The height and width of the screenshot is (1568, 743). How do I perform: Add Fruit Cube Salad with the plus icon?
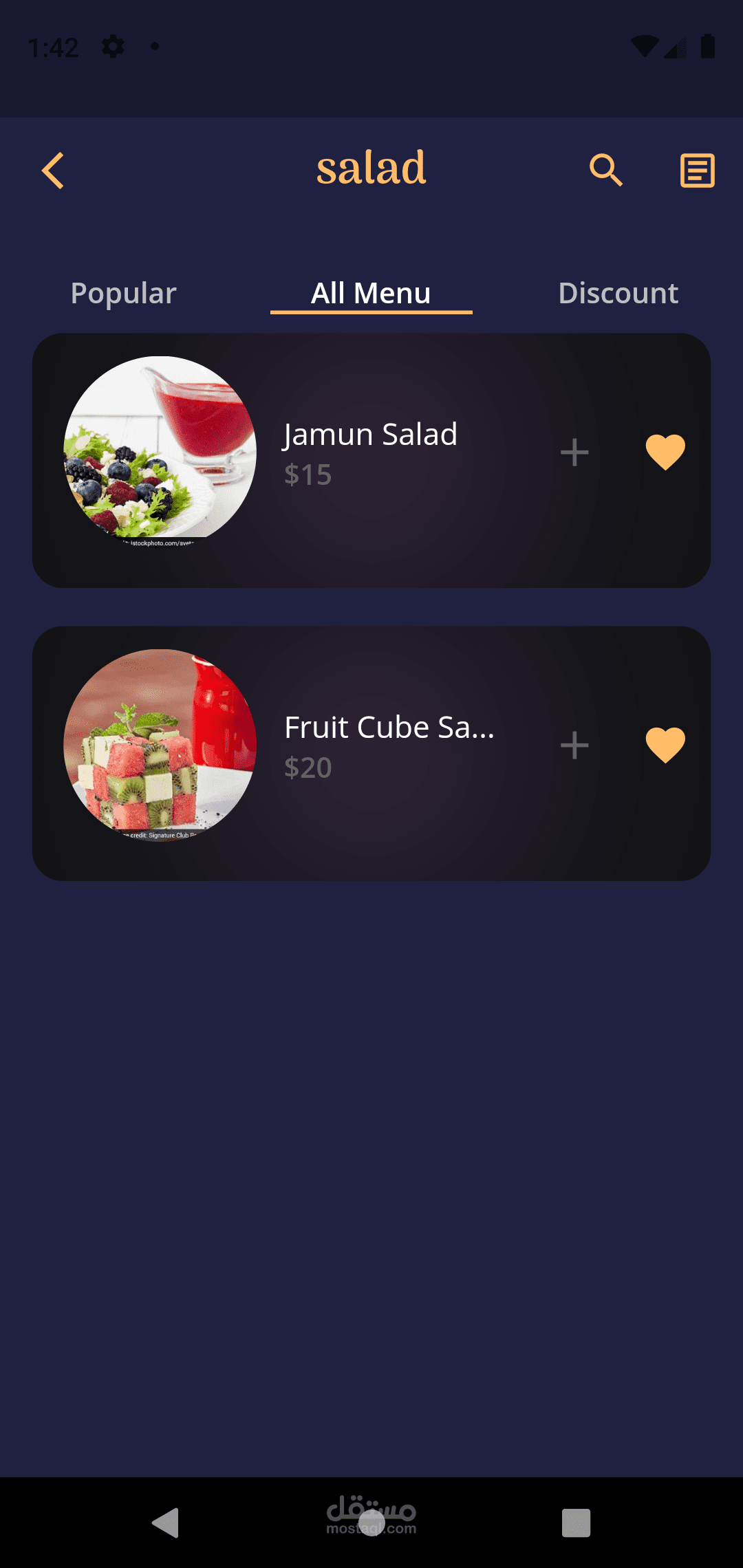(x=574, y=745)
